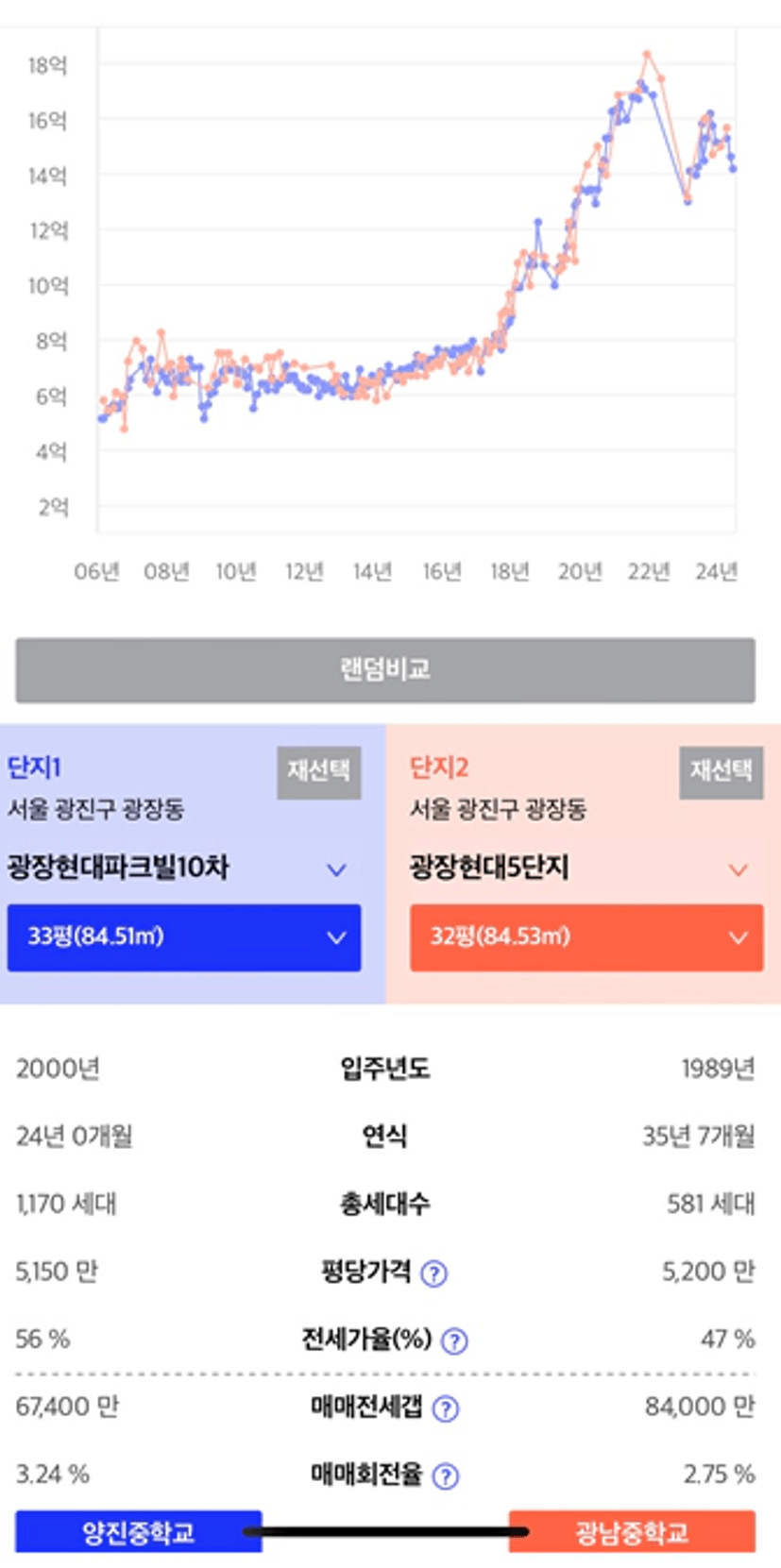Expand the 광장현대파크빌10차 complex dropdown

(x=336, y=868)
